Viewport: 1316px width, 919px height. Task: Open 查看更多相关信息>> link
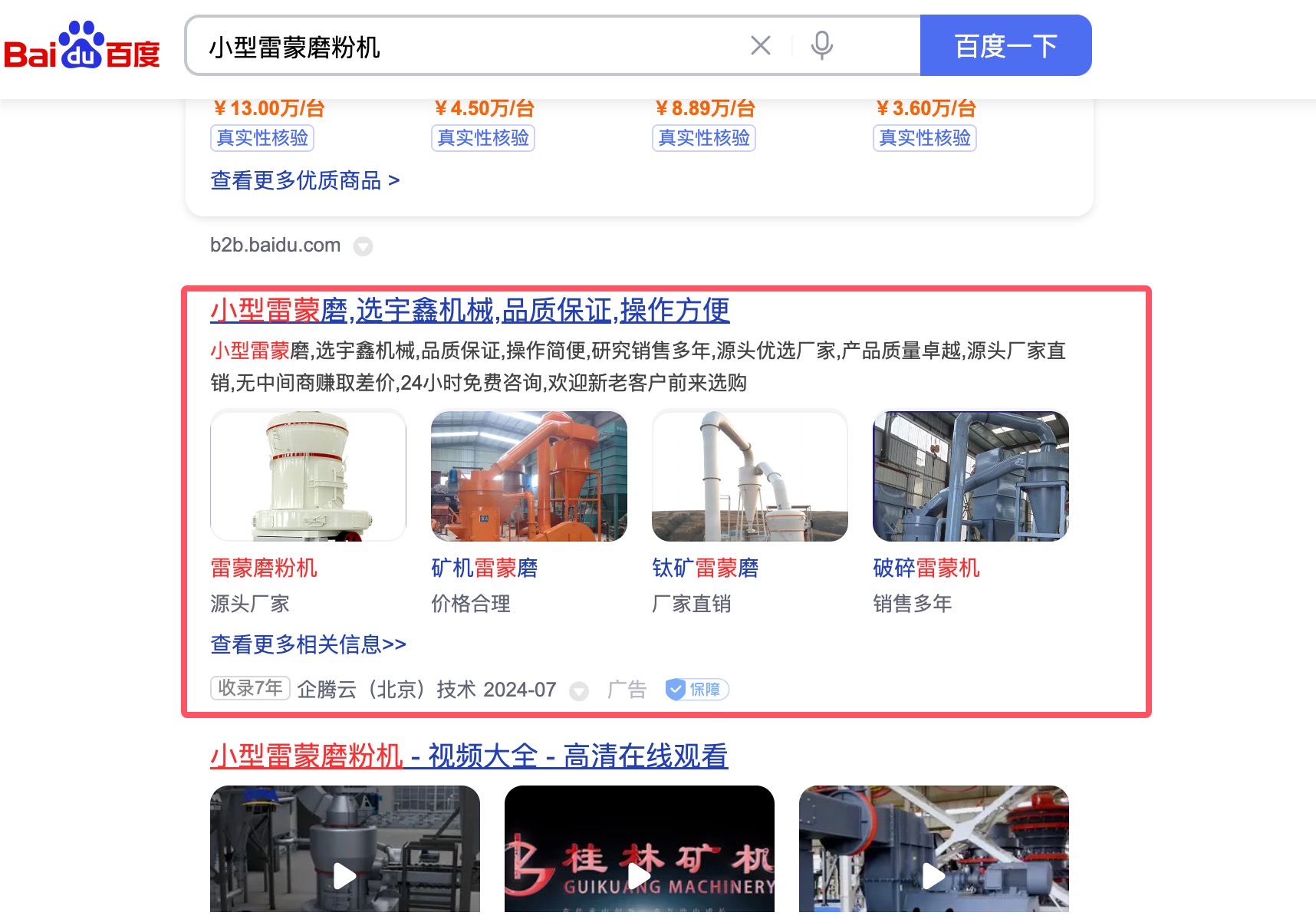point(308,644)
